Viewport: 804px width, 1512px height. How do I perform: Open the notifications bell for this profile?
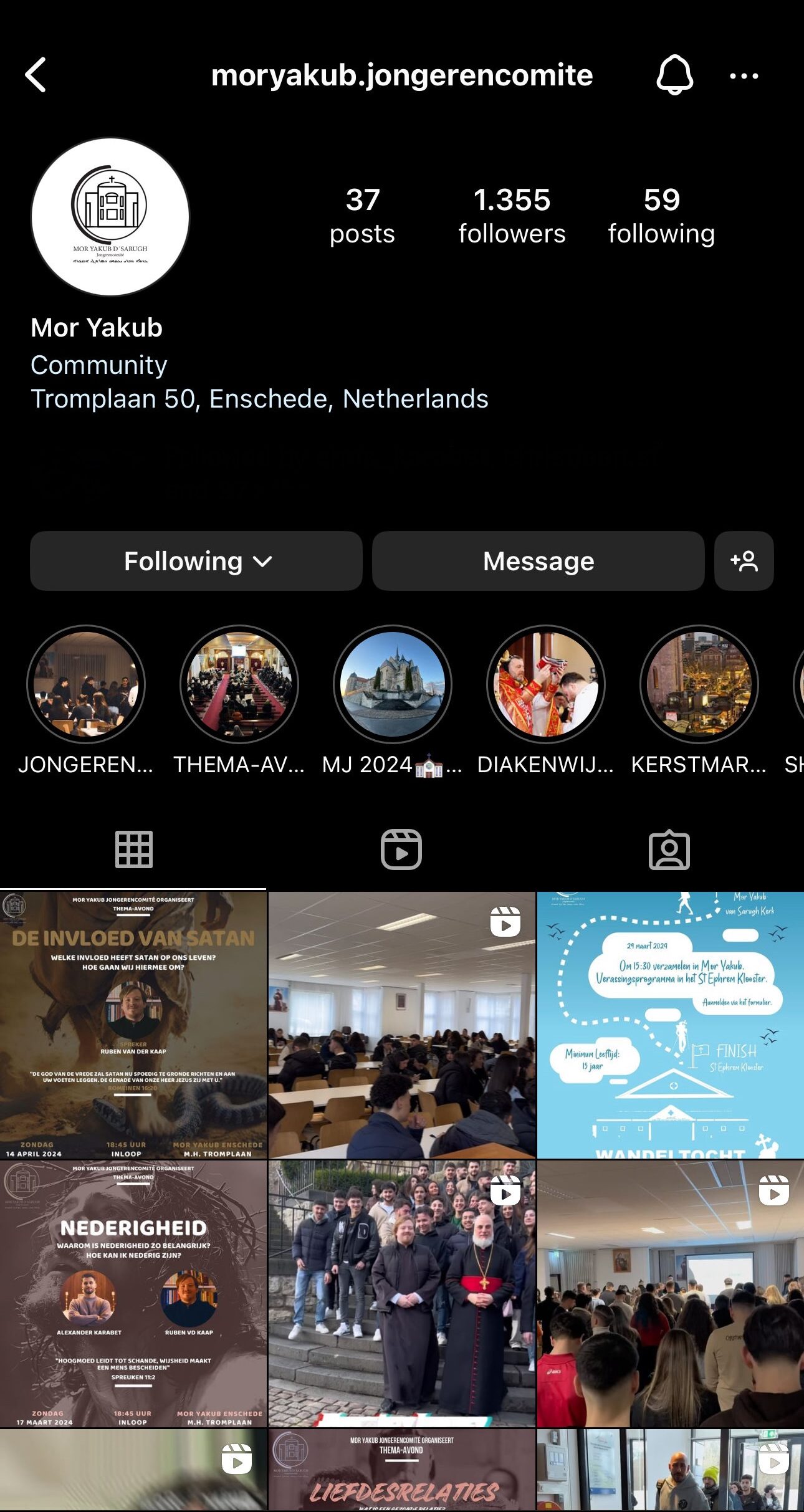click(x=674, y=75)
